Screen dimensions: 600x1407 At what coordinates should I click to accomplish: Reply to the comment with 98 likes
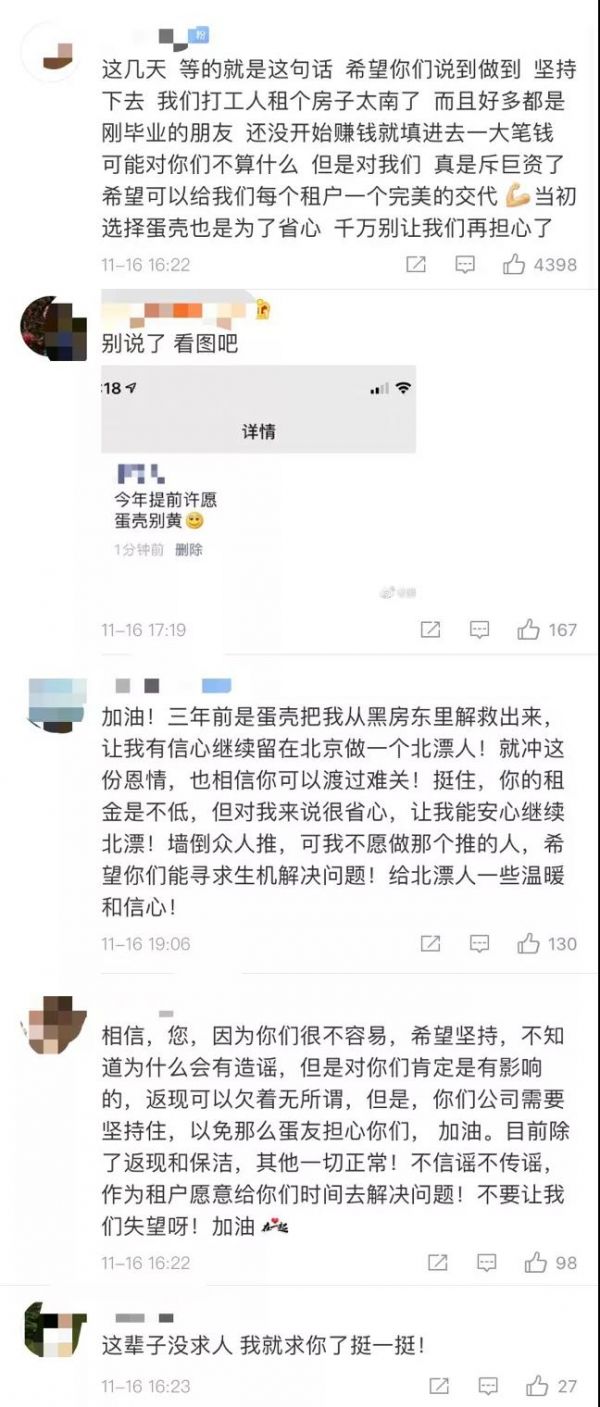point(487,1263)
